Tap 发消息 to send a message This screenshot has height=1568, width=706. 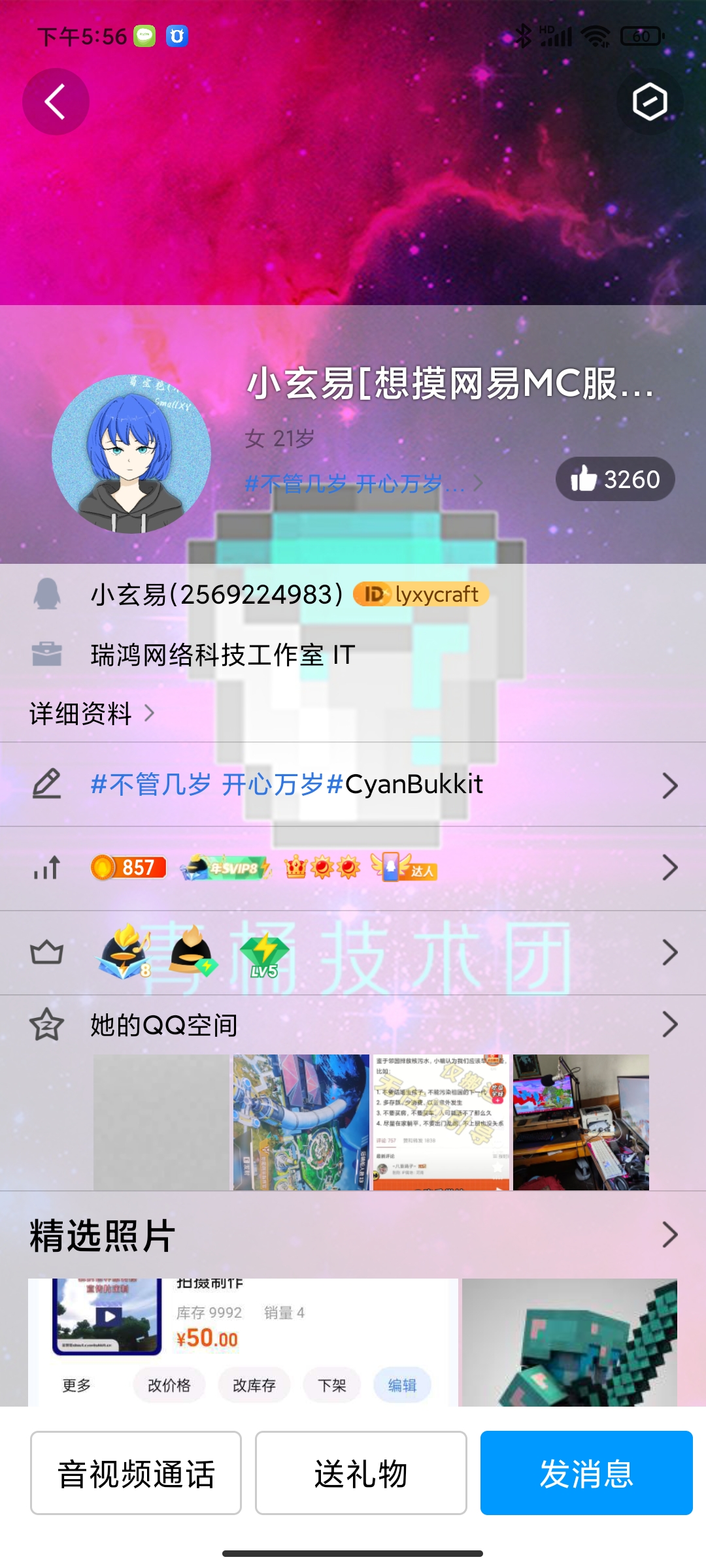[586, 1473]
